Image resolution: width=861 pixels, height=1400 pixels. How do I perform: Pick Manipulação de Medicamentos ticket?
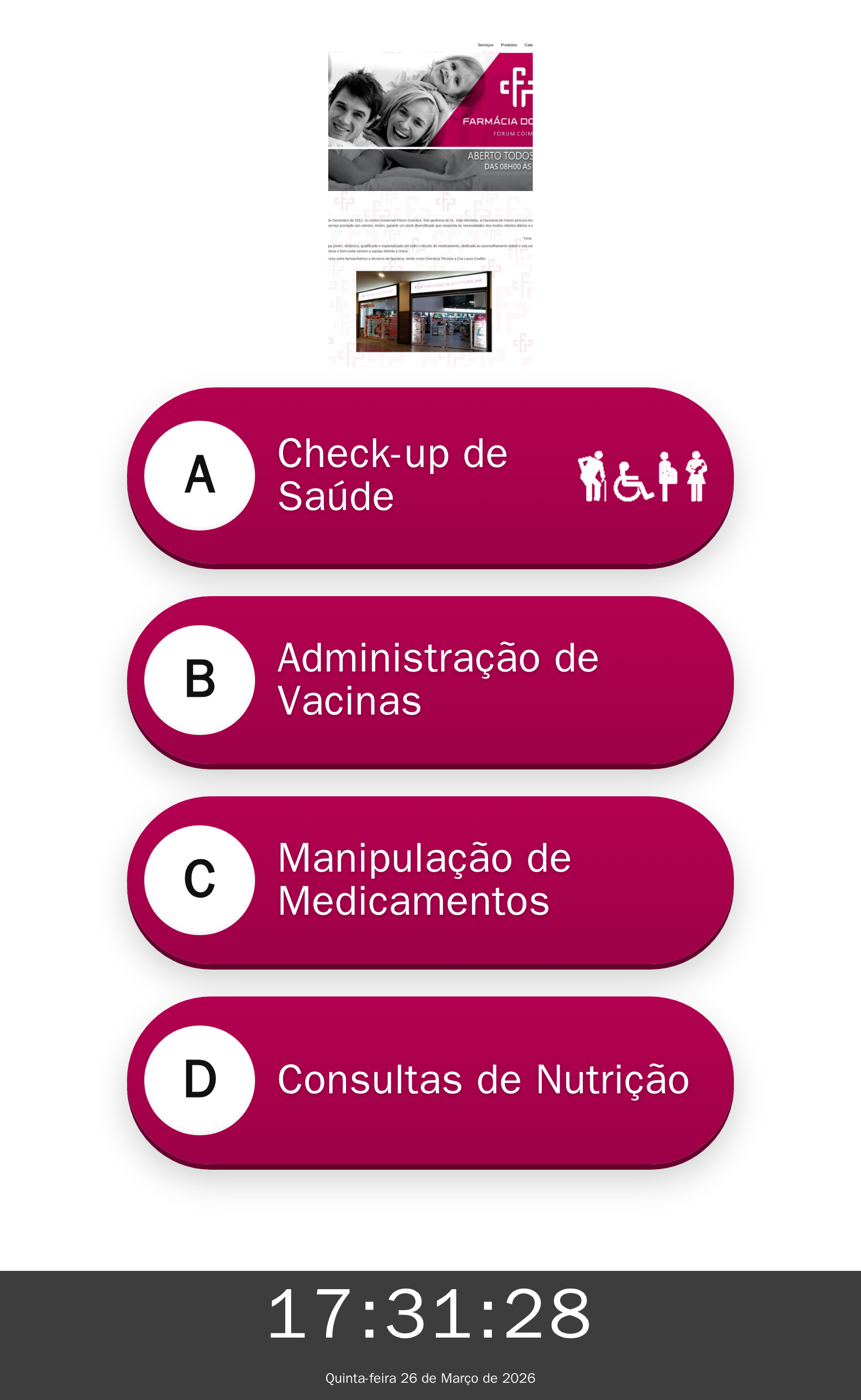[x=430, y=880]
